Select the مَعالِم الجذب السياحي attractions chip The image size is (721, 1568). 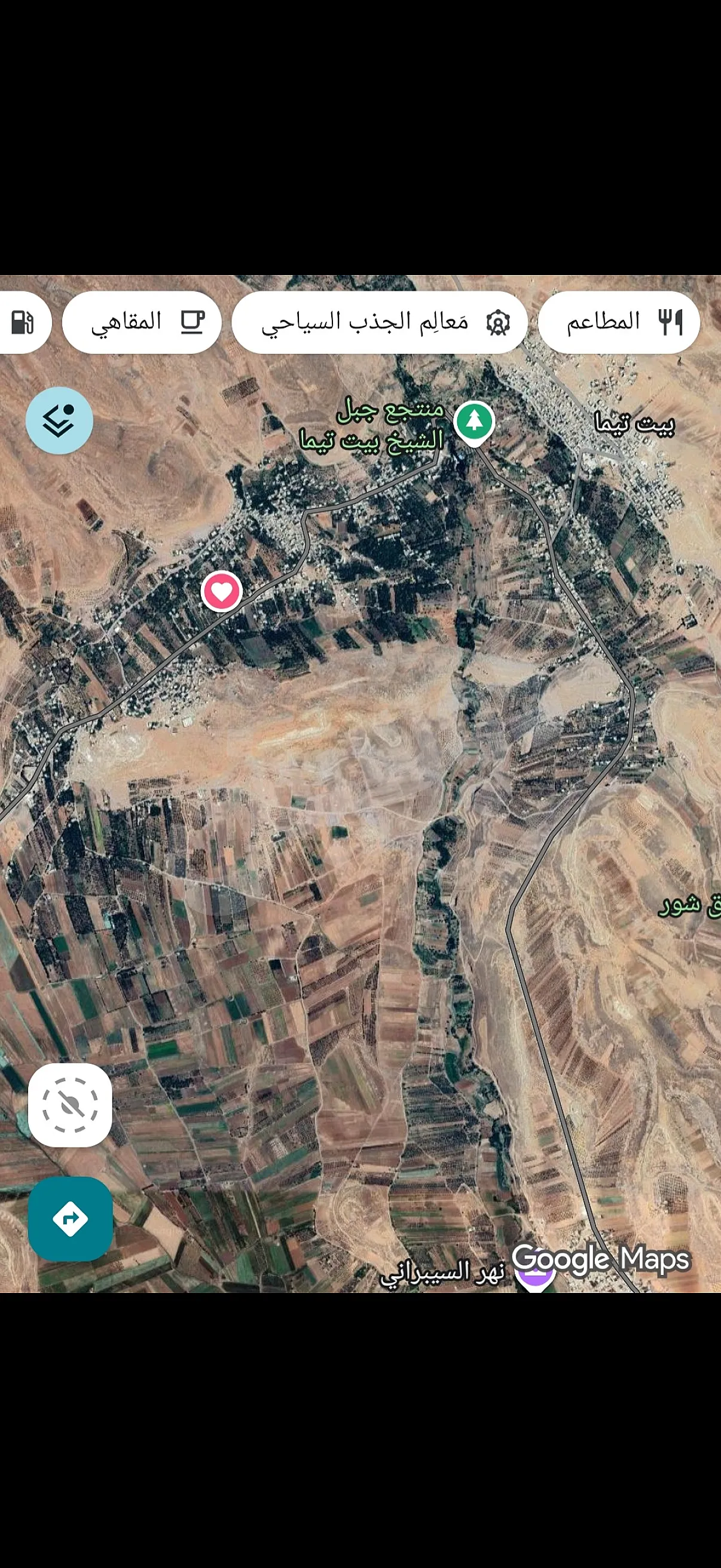pyautogui.click(x=379, y=322)
